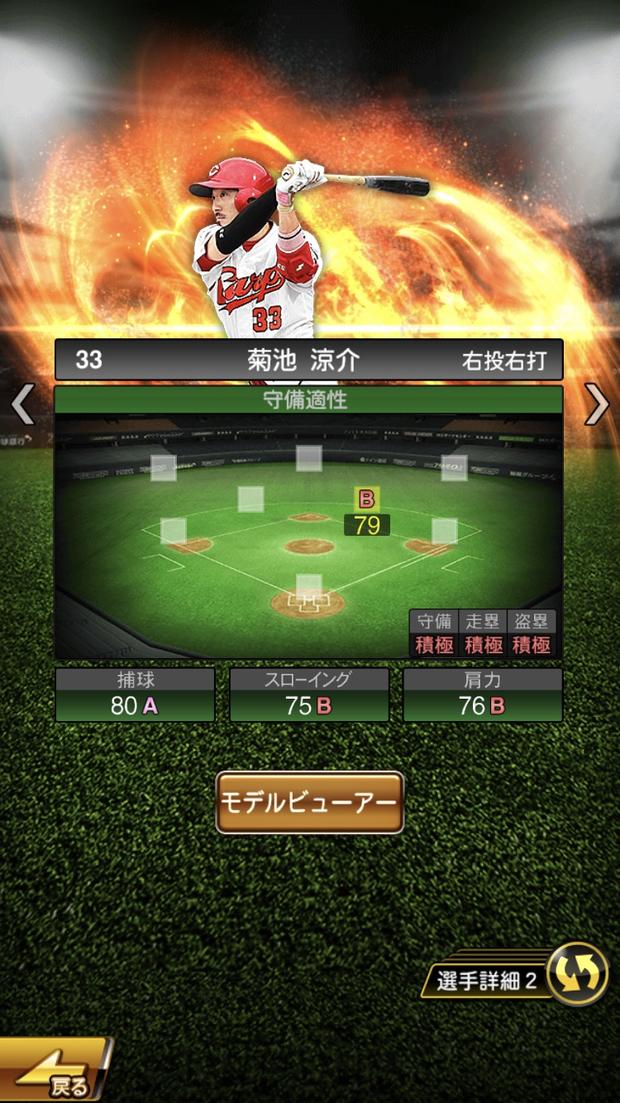Return with the 戻る back button
620x1103 pixels.
(x=53, y=1074)
